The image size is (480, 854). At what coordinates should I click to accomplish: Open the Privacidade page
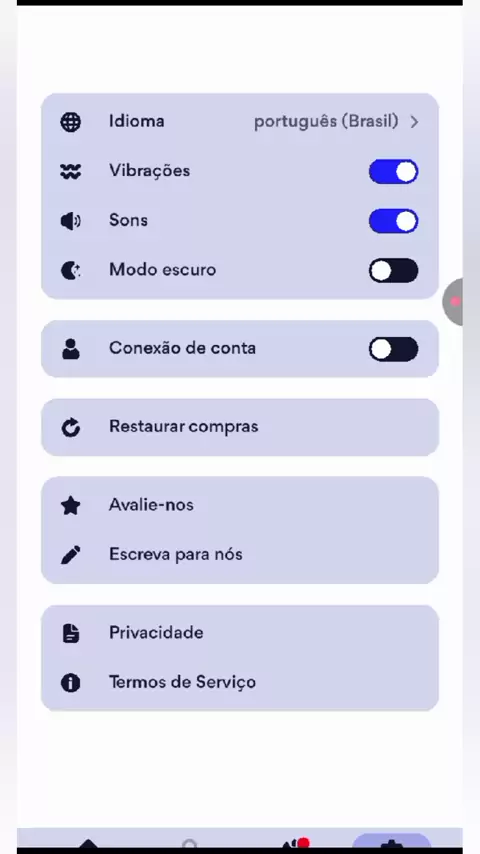(x=240, y=633)
